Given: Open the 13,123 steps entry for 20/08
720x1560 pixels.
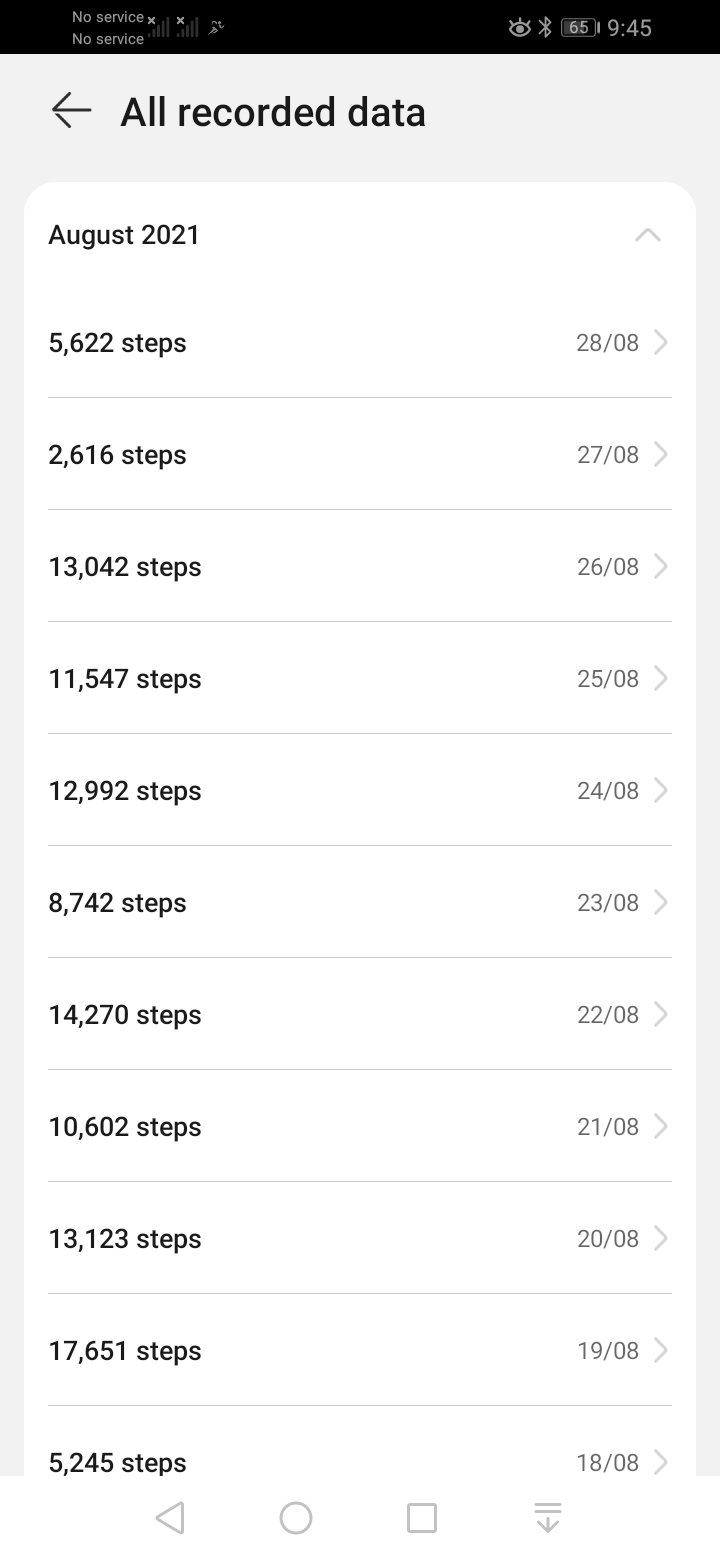Looking at the screenshot, I should (x=360, y=1239).
